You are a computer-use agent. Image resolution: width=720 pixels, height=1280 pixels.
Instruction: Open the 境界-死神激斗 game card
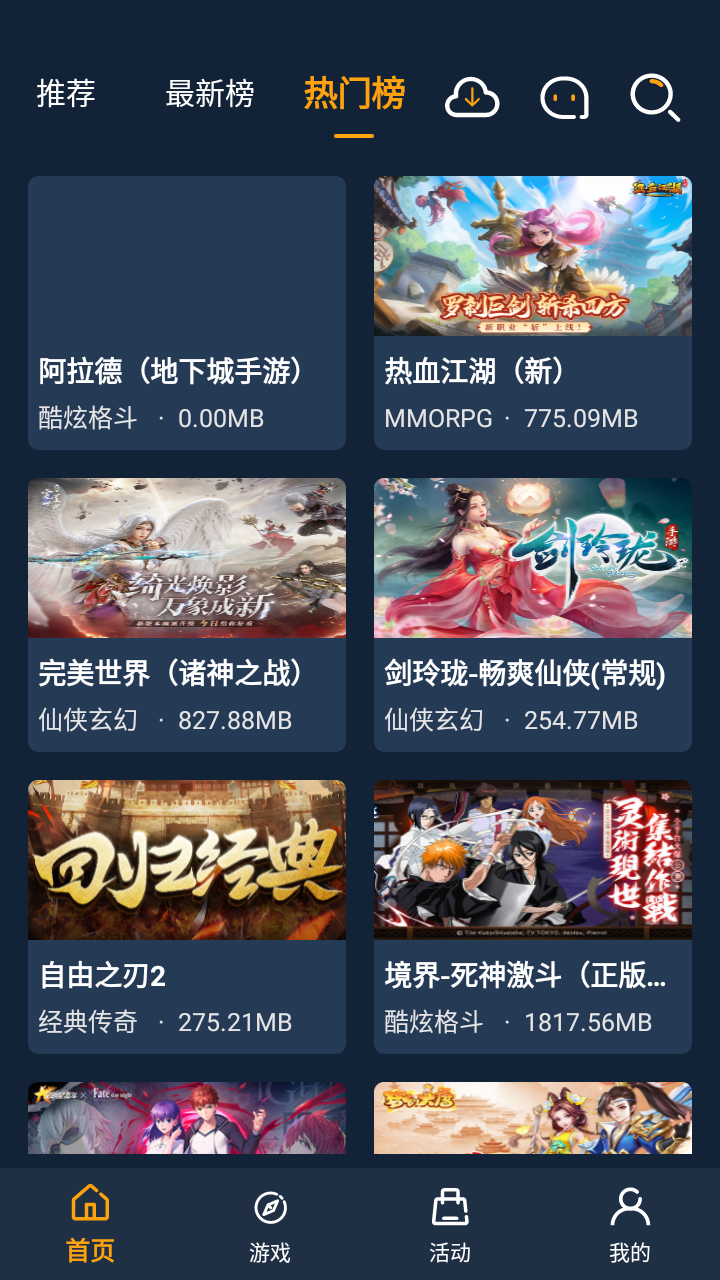coord(533,916)
